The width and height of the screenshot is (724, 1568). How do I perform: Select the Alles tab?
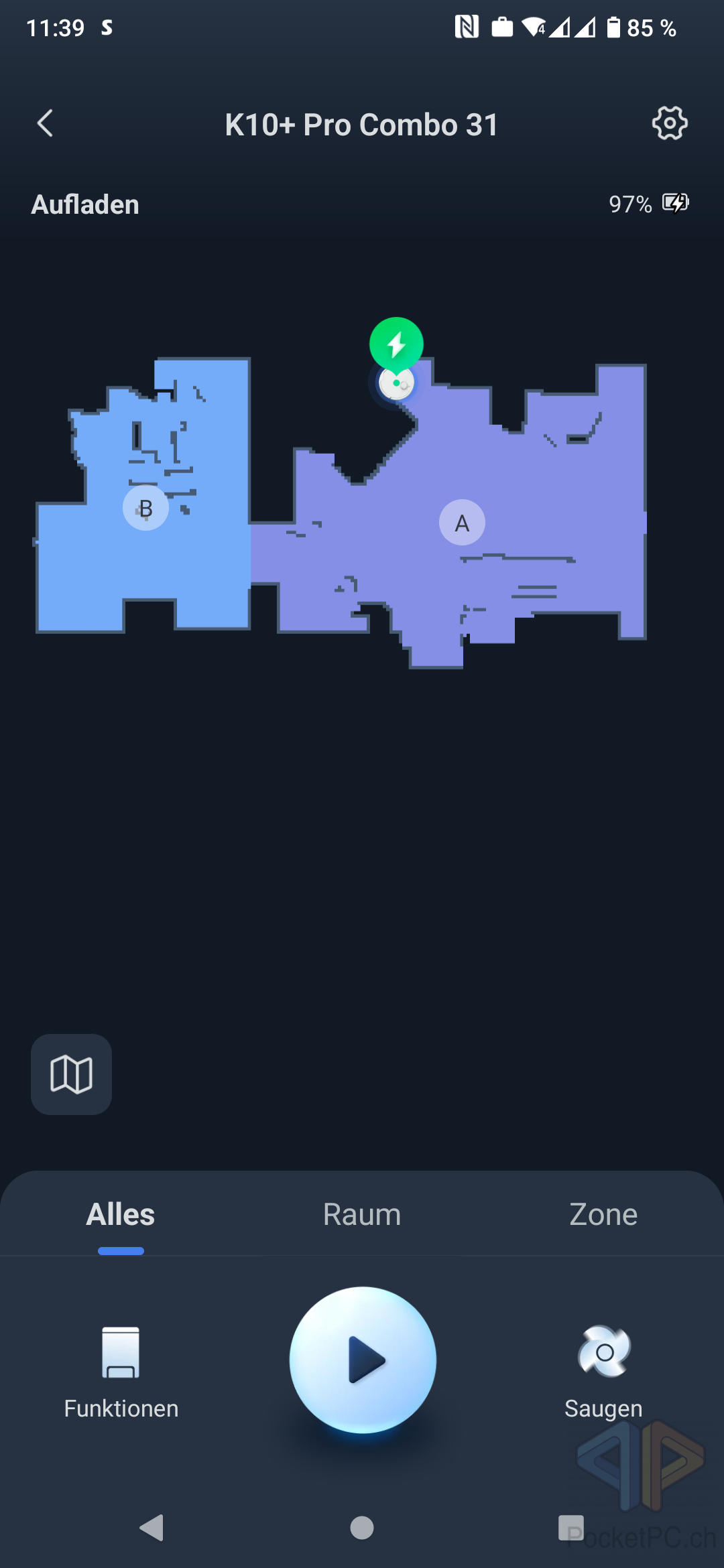[121, 1214]
